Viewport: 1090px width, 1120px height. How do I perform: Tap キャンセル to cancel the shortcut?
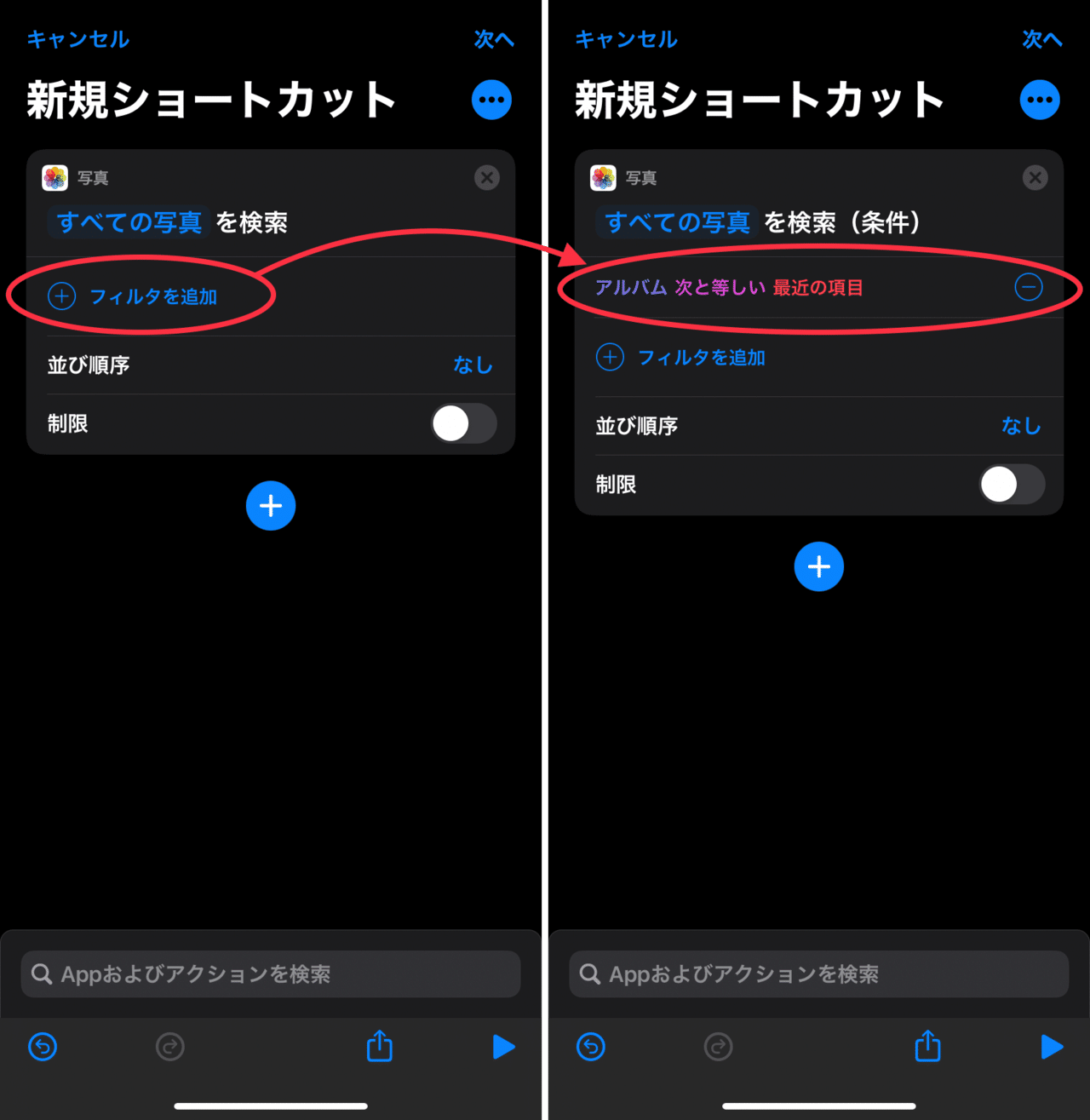78,39
